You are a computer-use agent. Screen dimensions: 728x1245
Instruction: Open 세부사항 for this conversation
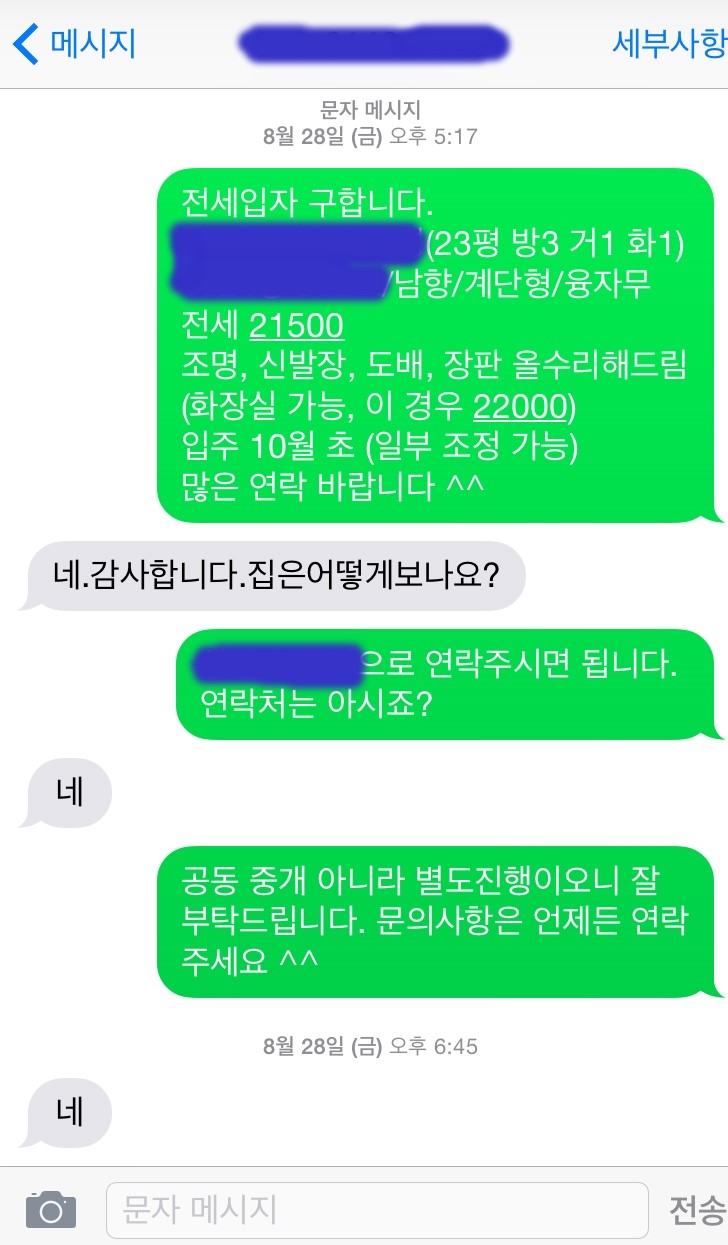pyautogui.click(x=668, y=44)
